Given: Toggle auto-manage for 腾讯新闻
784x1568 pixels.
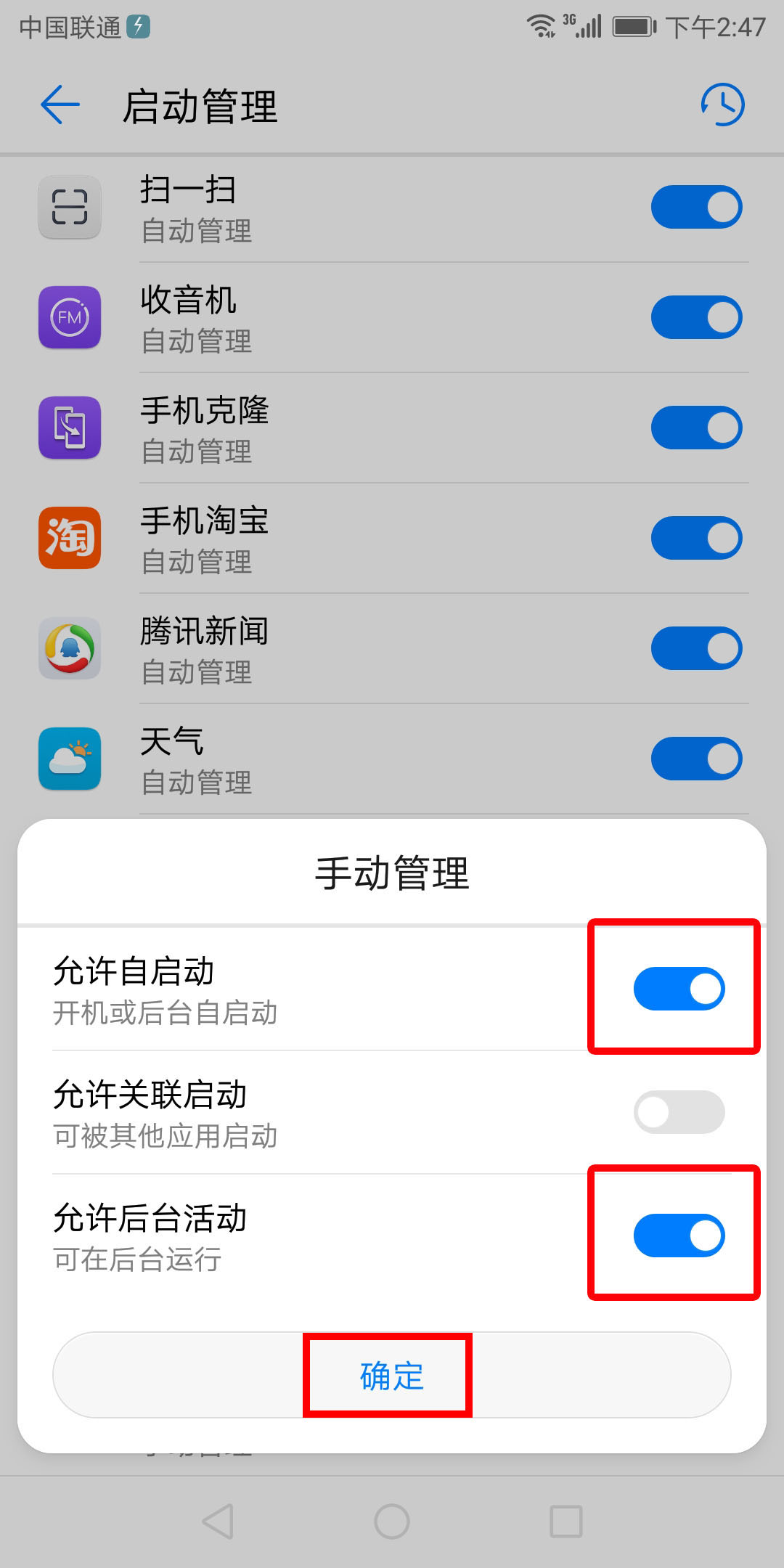Looking at the screenshot, I should tap(696, 648).
